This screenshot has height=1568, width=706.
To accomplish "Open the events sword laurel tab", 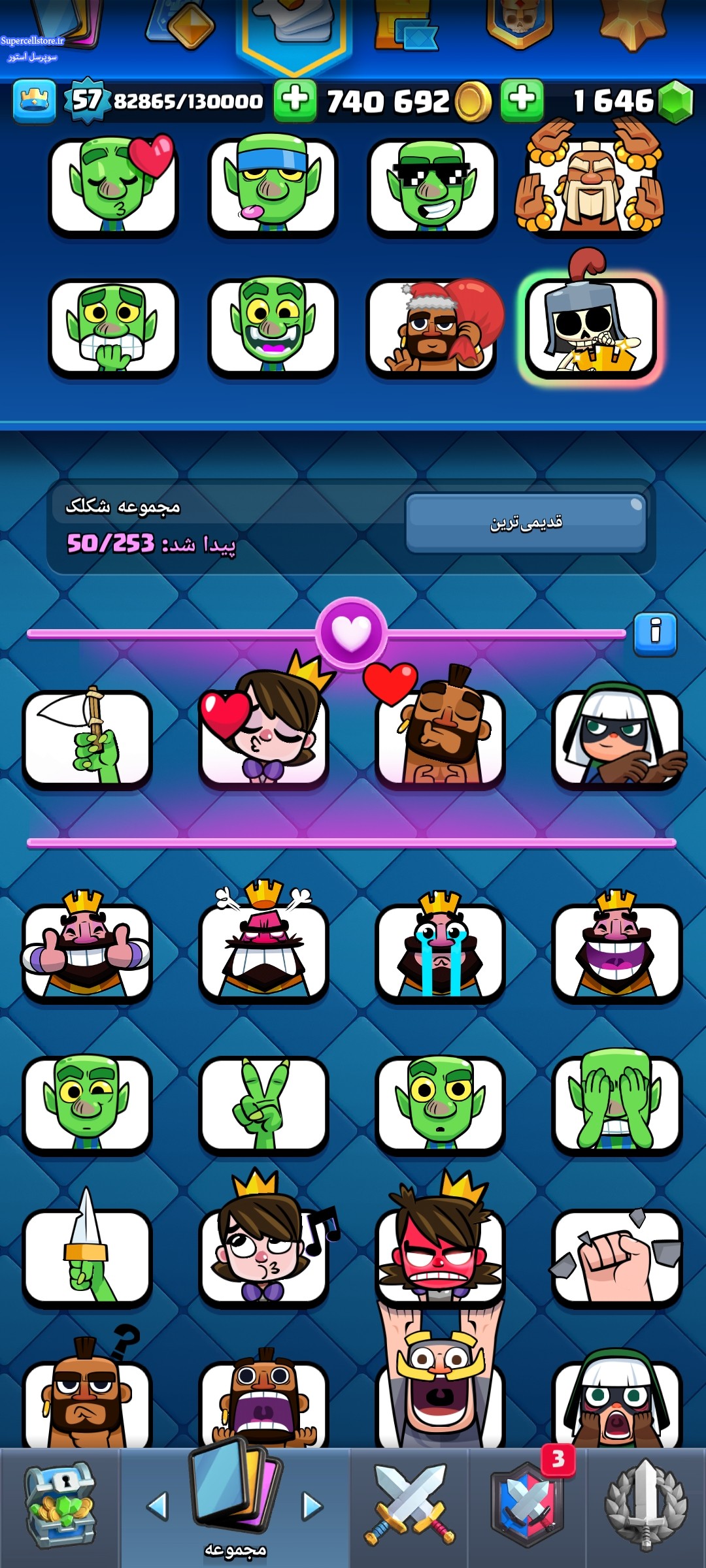I will pos(646,1507).
